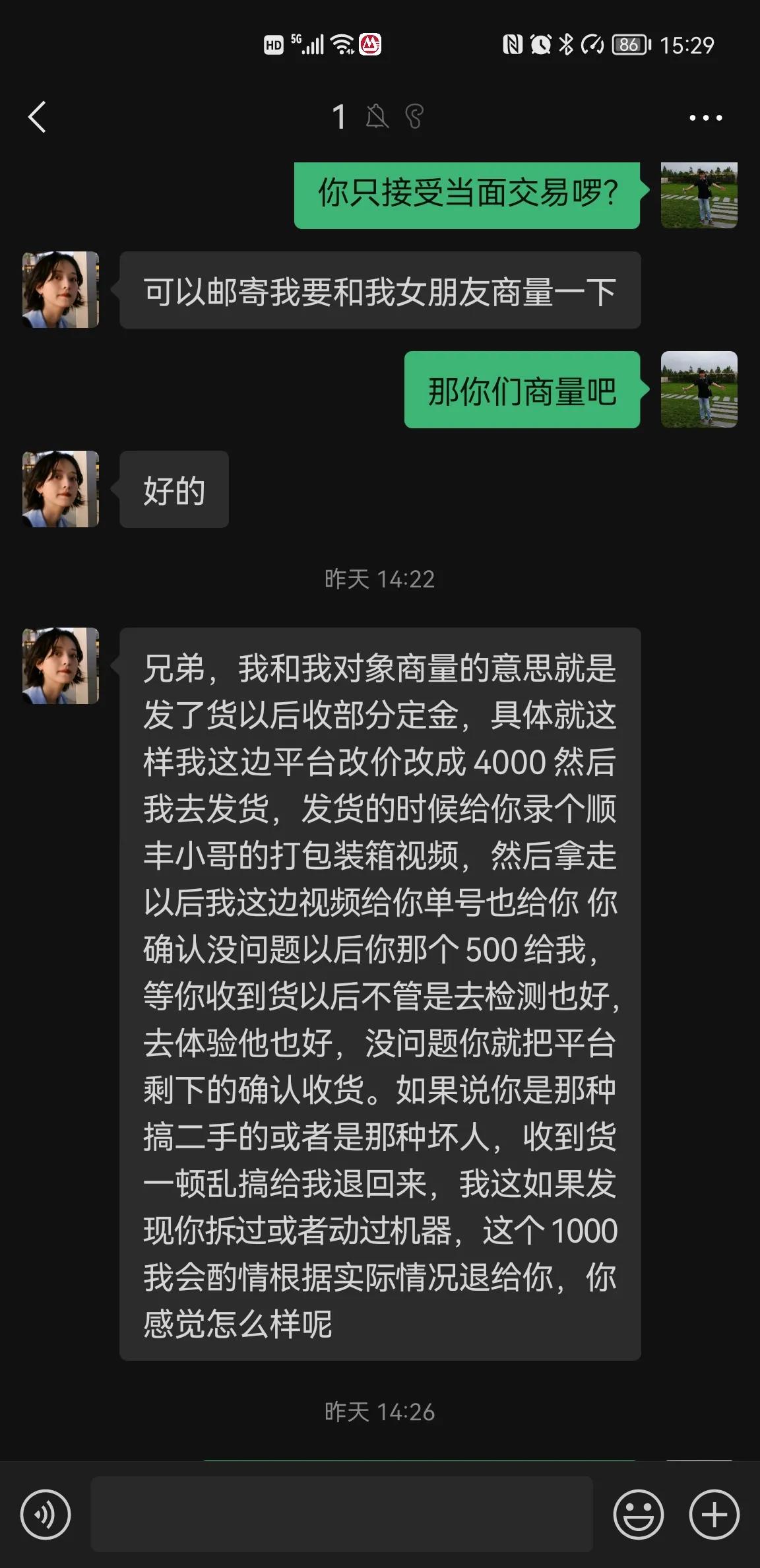Tap your own avatar beside a green message
This screenshot has height=1568, width=760.
[701, 195]
